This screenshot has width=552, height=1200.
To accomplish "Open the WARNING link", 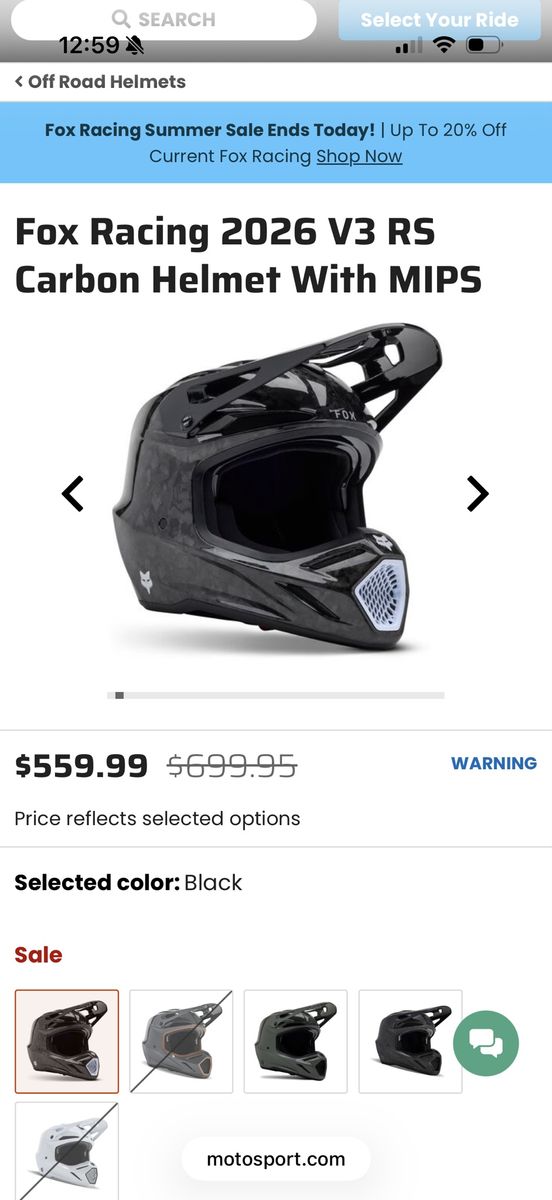I will (493, 763).
